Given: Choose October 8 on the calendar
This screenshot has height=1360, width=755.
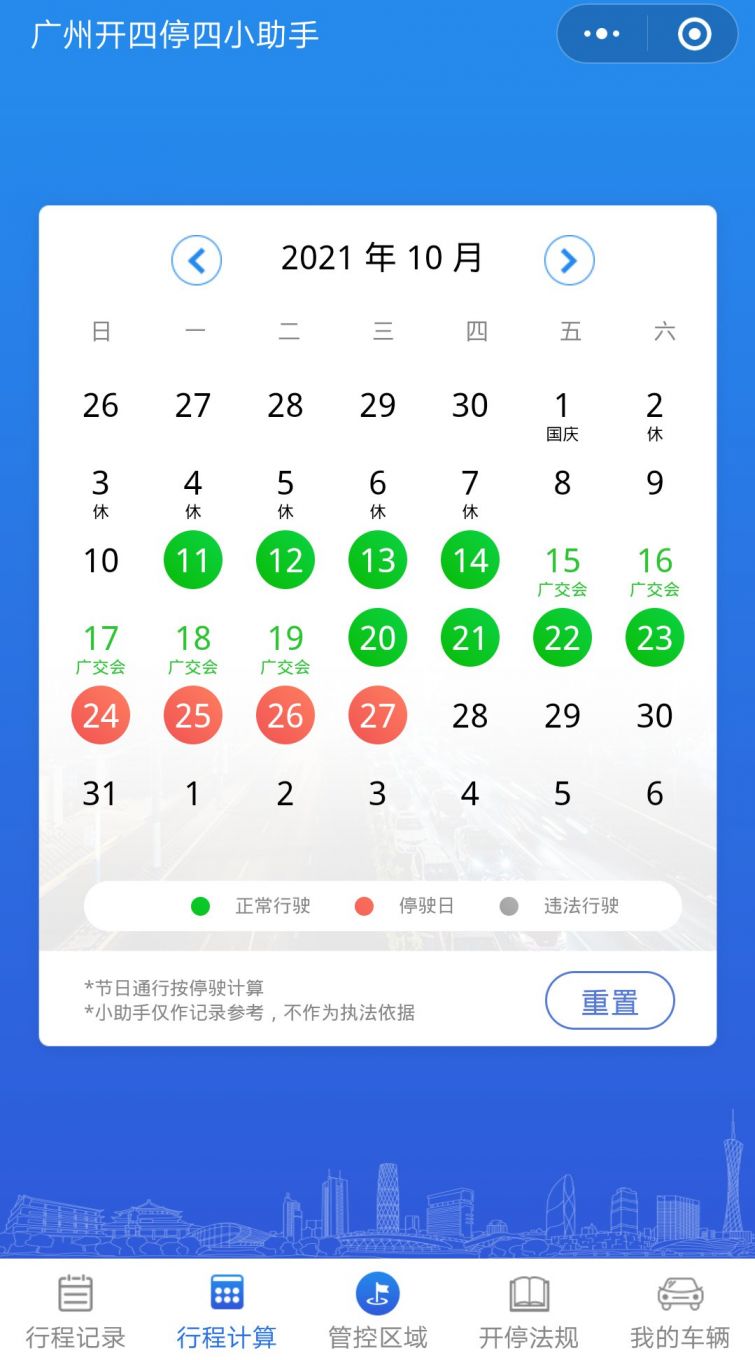Looking at the screenshot, I should pos(562,484).
